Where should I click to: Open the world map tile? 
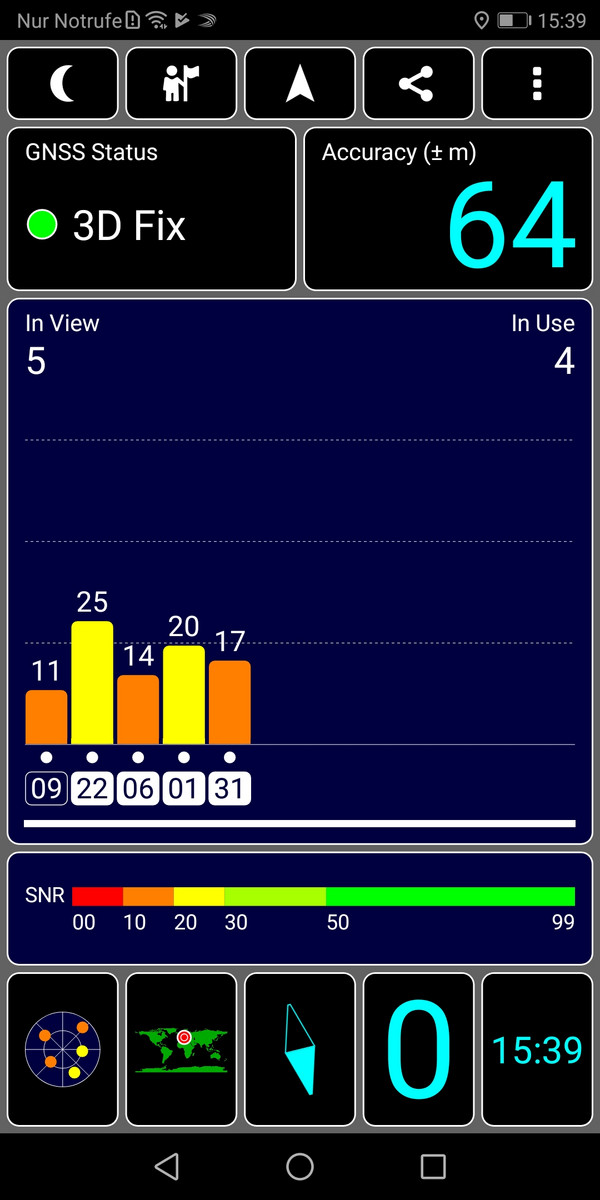pos(181,1050)
